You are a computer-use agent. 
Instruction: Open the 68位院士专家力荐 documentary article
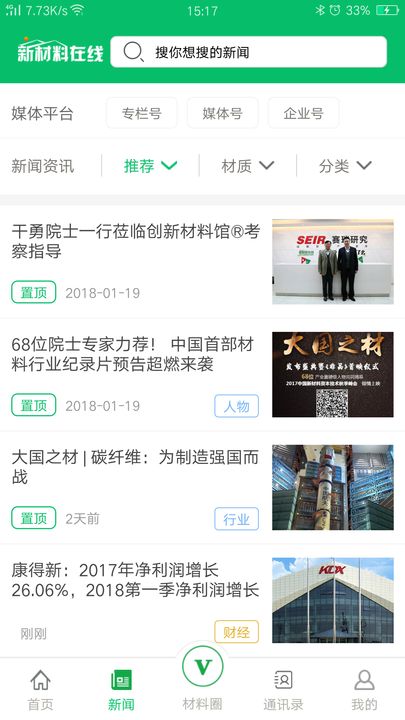[x=202, y=375]
